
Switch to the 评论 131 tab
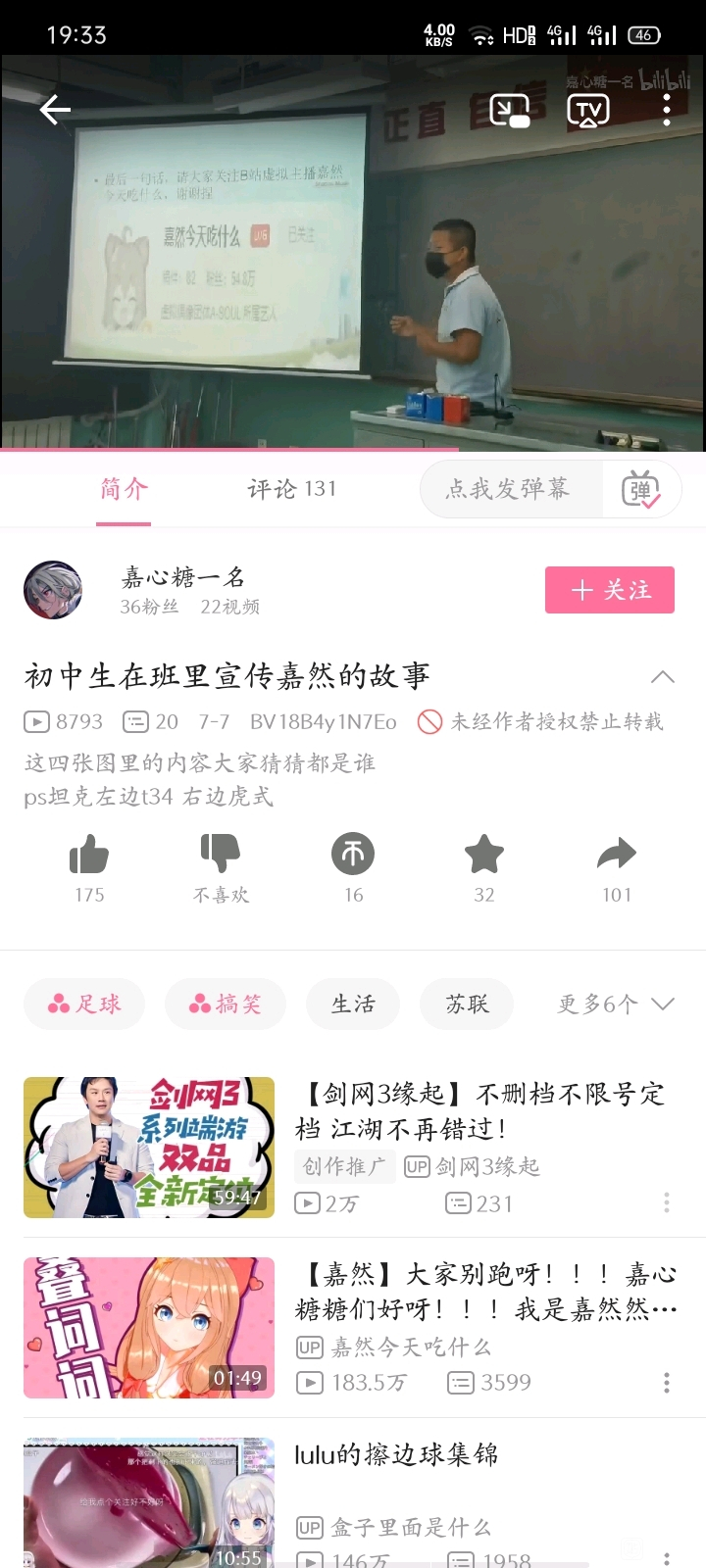291,489
